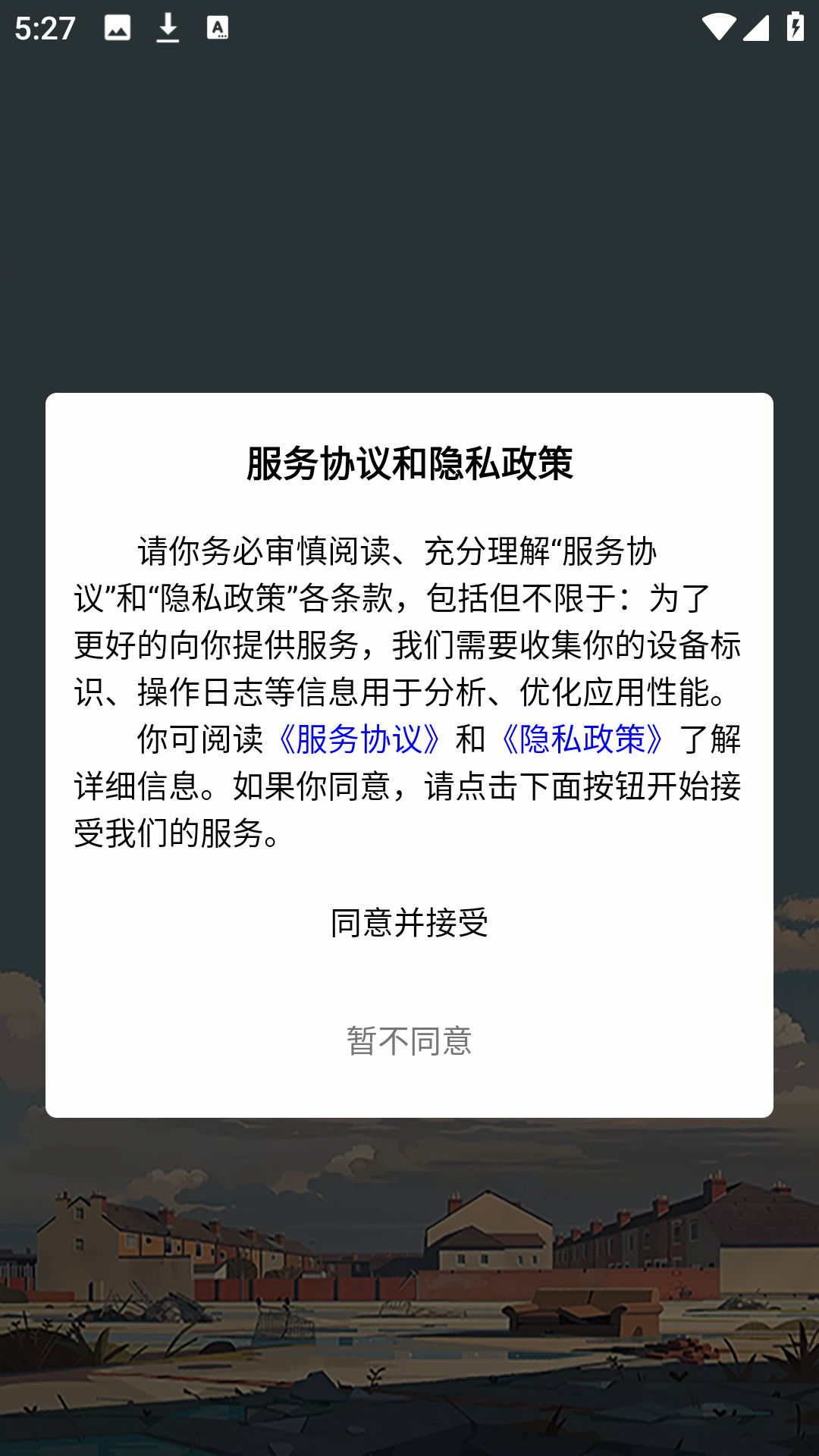Screen dimensions: 819x1456
Task: Open the 《隐私政策》 link
Action: coord(582,739)
